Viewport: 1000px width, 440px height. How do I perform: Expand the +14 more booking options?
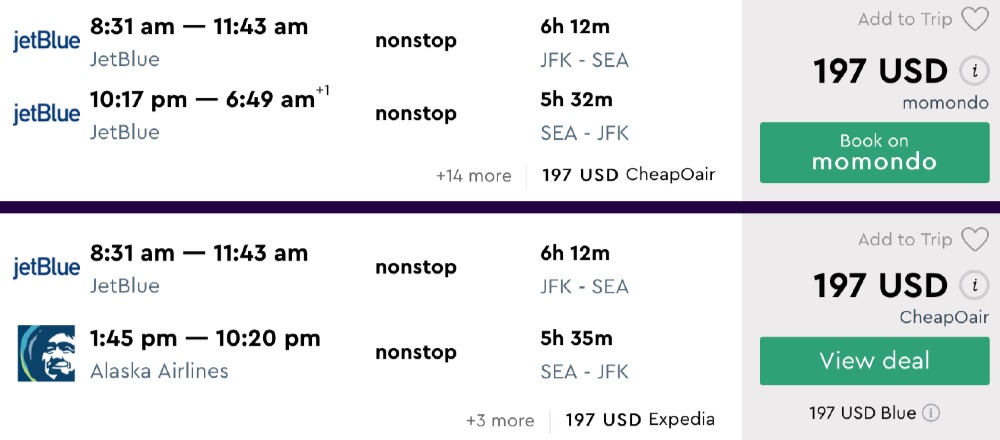473,176
